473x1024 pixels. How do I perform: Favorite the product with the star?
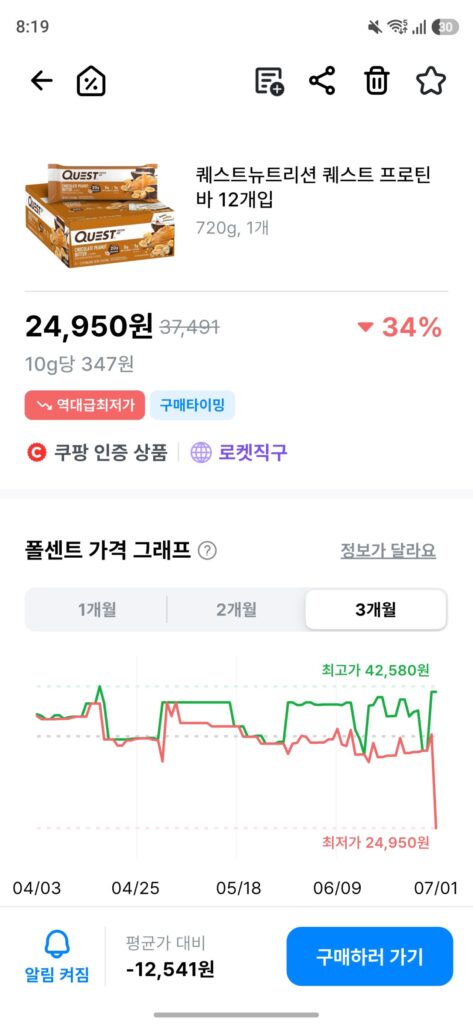point(431,81)
